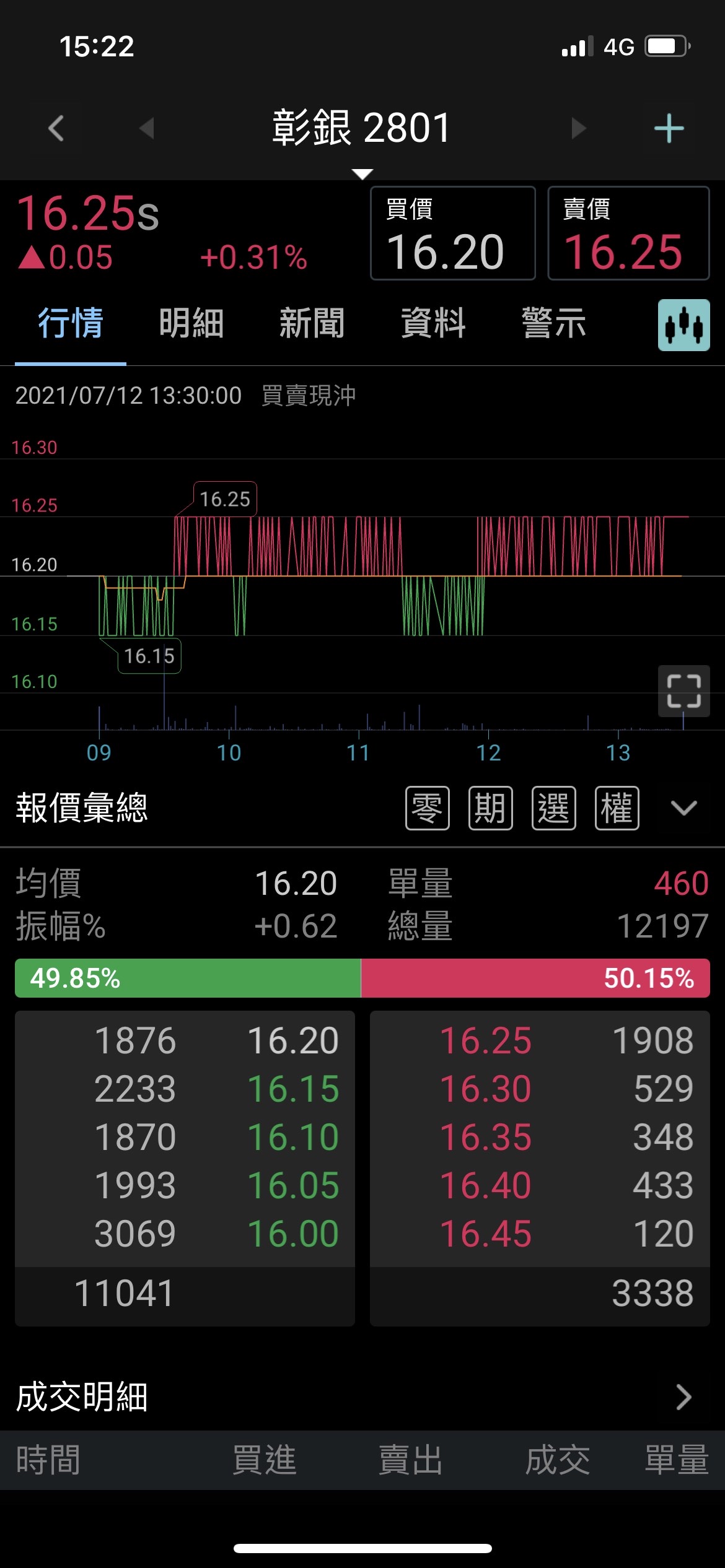Open 成交明細 details
725x1568 pixels.
683,1397
